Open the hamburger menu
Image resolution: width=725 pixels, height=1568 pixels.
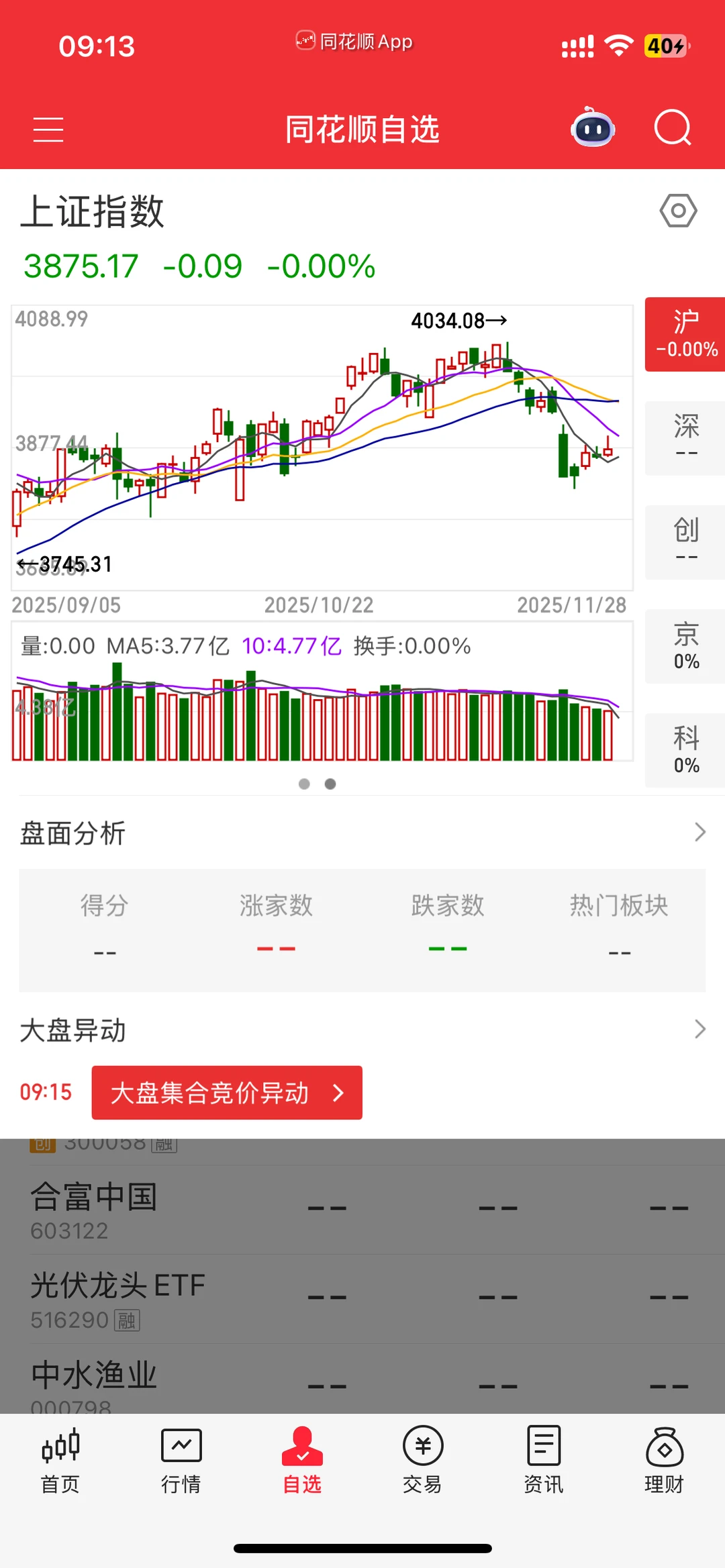pos(48,129)
